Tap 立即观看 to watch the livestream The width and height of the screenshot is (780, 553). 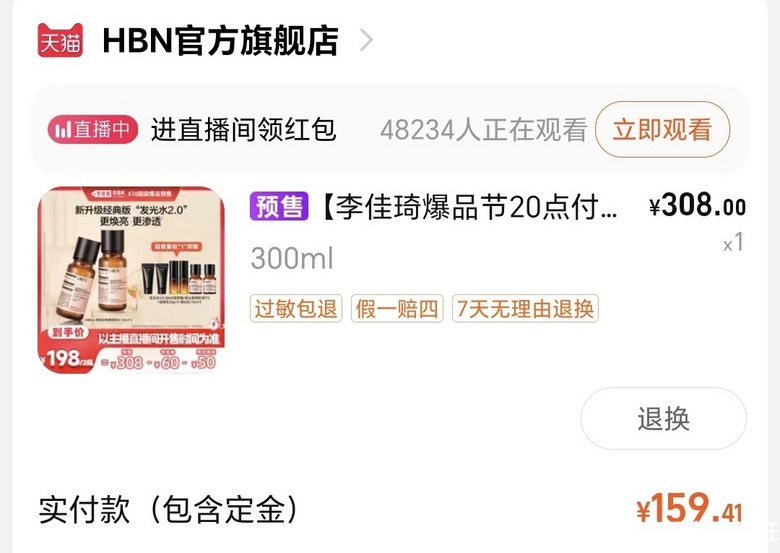[662, 129]
